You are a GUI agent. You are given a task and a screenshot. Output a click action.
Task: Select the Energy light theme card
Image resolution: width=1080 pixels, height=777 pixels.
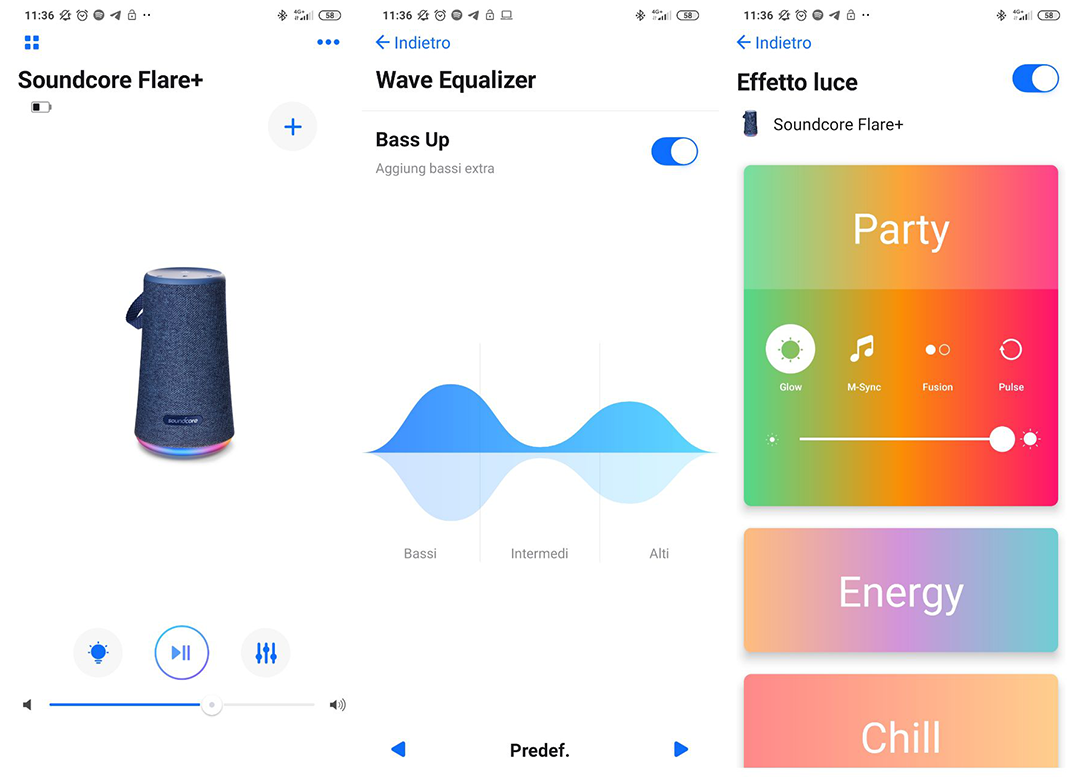tap(900, 591)
